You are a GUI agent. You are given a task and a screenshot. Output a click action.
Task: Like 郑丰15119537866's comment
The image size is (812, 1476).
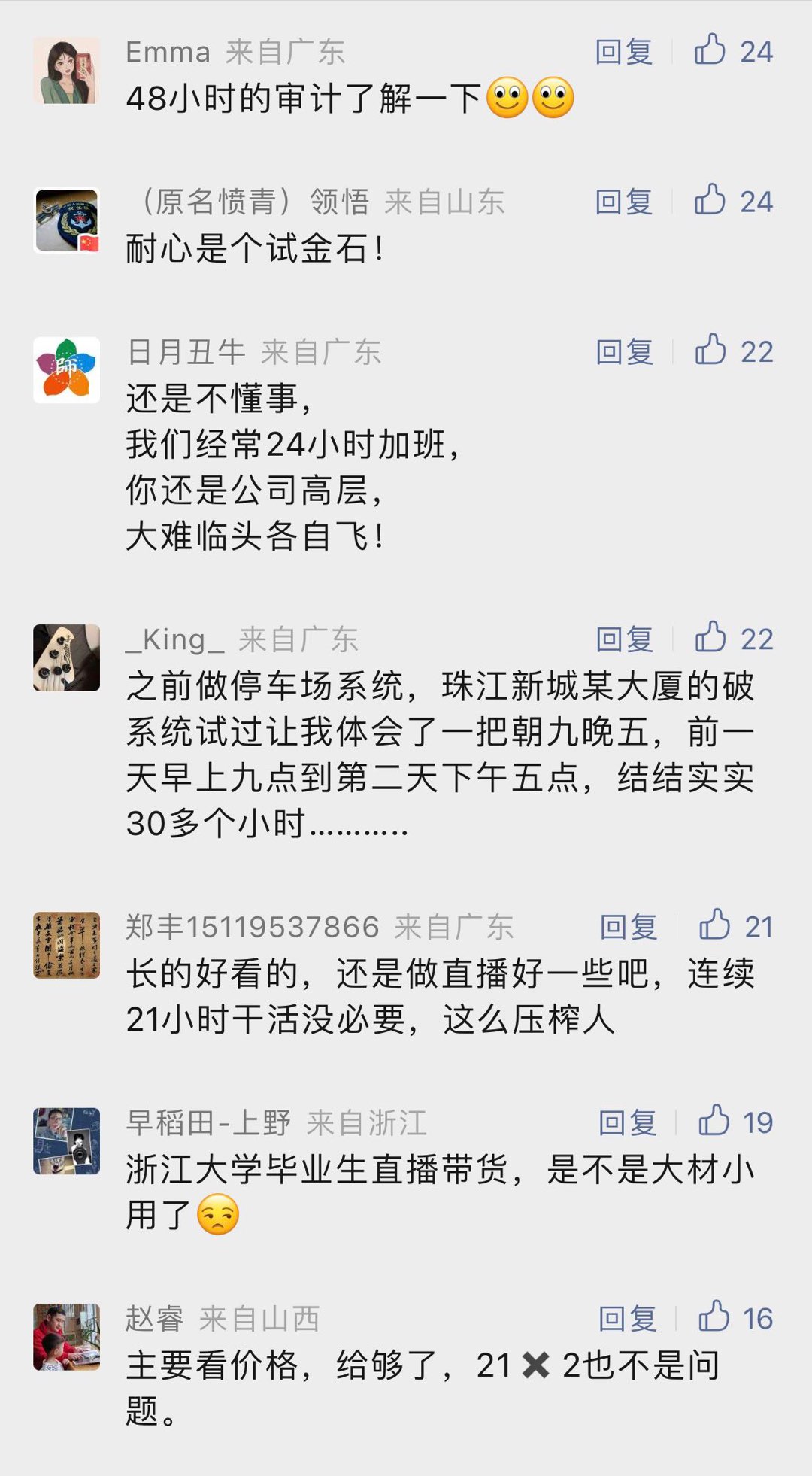pos(715,925)
